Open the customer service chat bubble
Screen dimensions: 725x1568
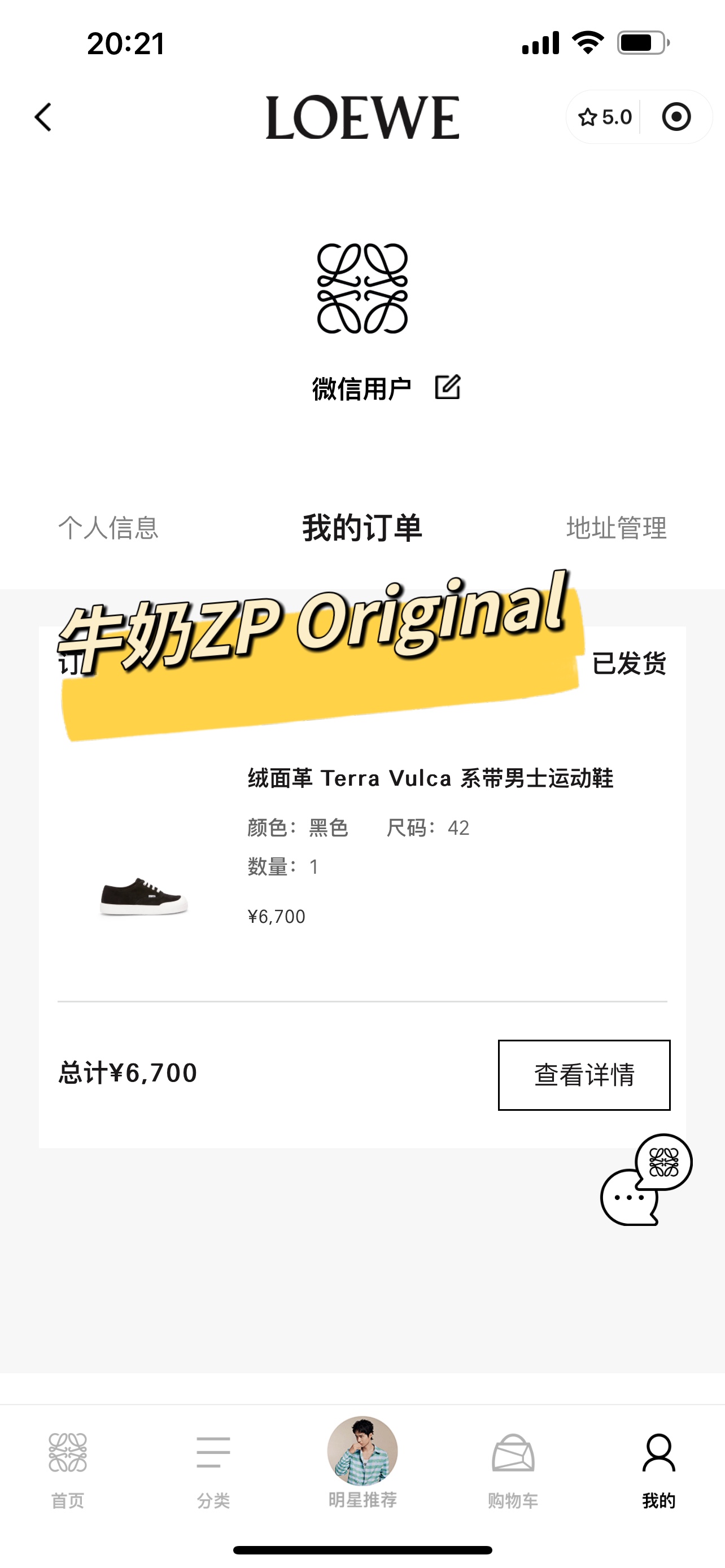pos(645,1180)
